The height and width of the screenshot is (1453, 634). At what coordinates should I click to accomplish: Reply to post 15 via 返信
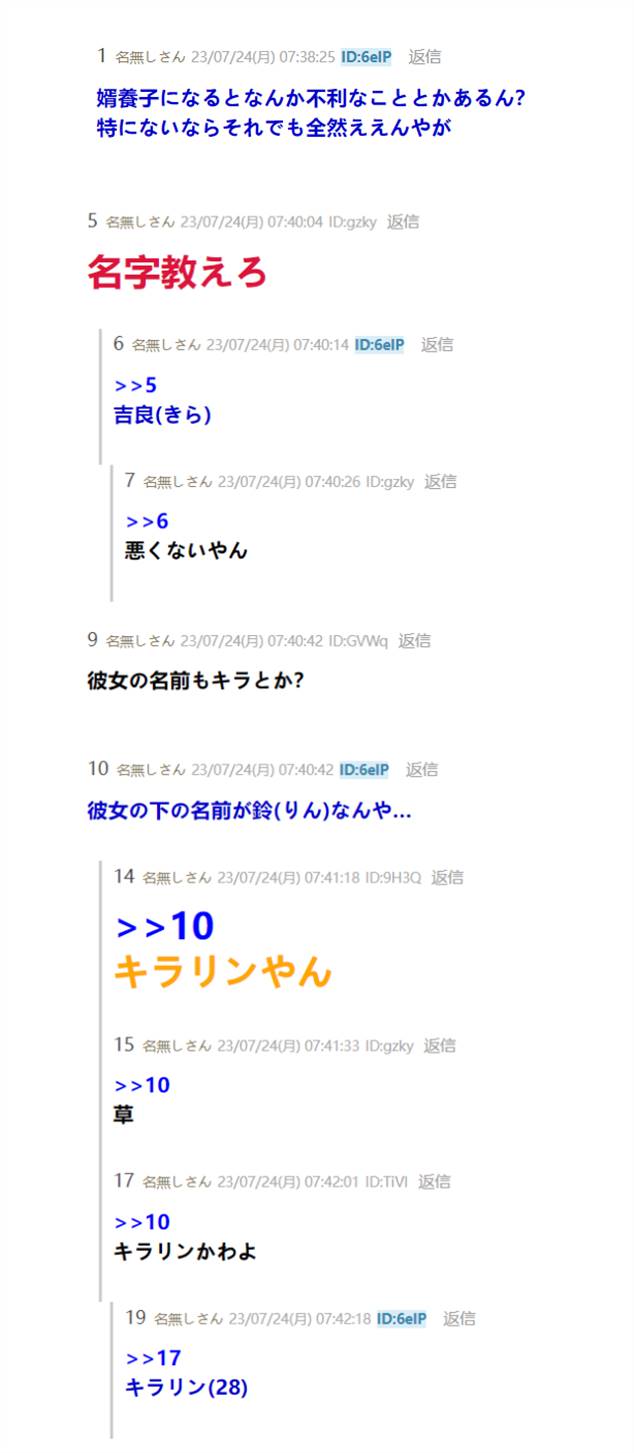click(439, 1045)
